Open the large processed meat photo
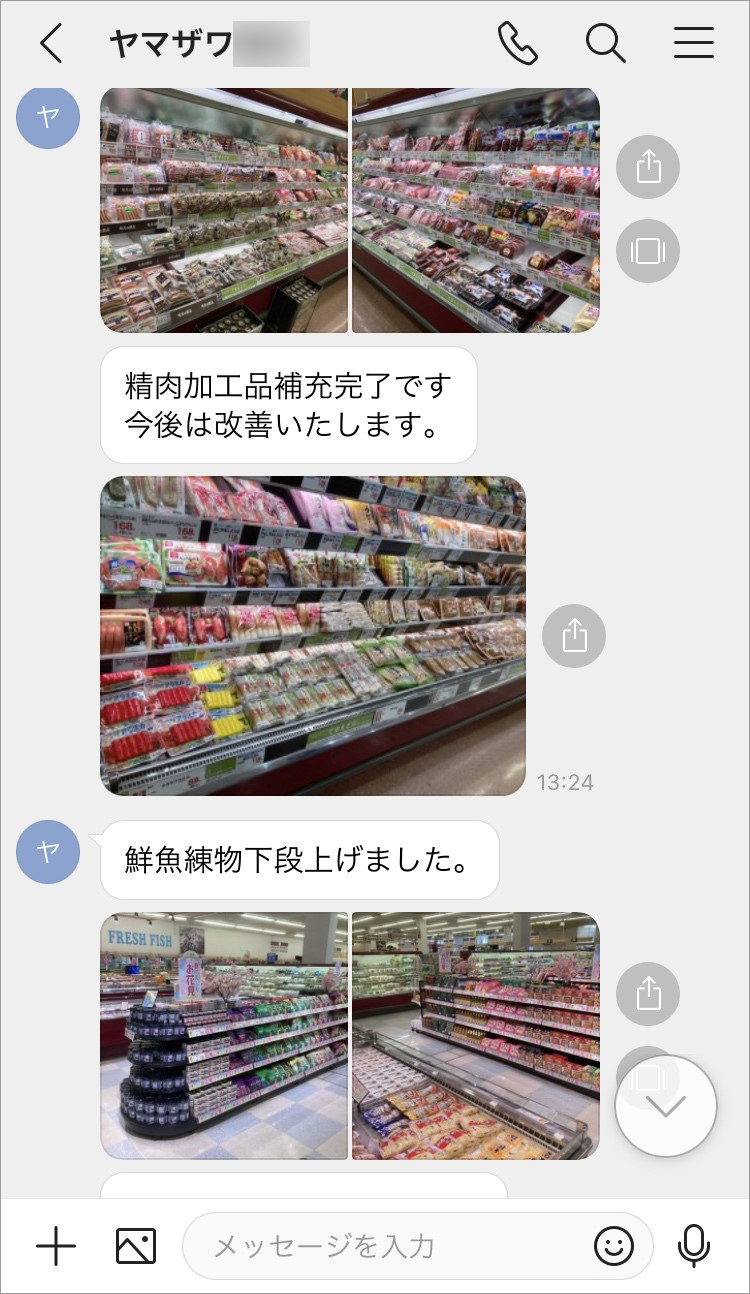The height and width of the screenshot is (1294, 750). 313,635
